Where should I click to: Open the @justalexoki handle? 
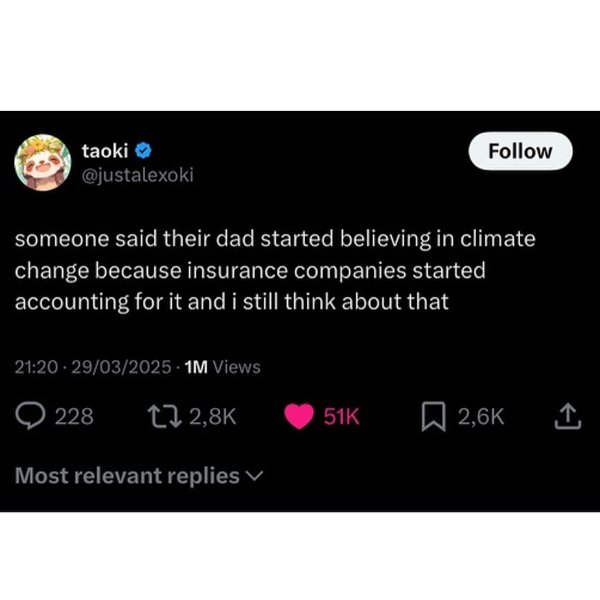point(138,174)
